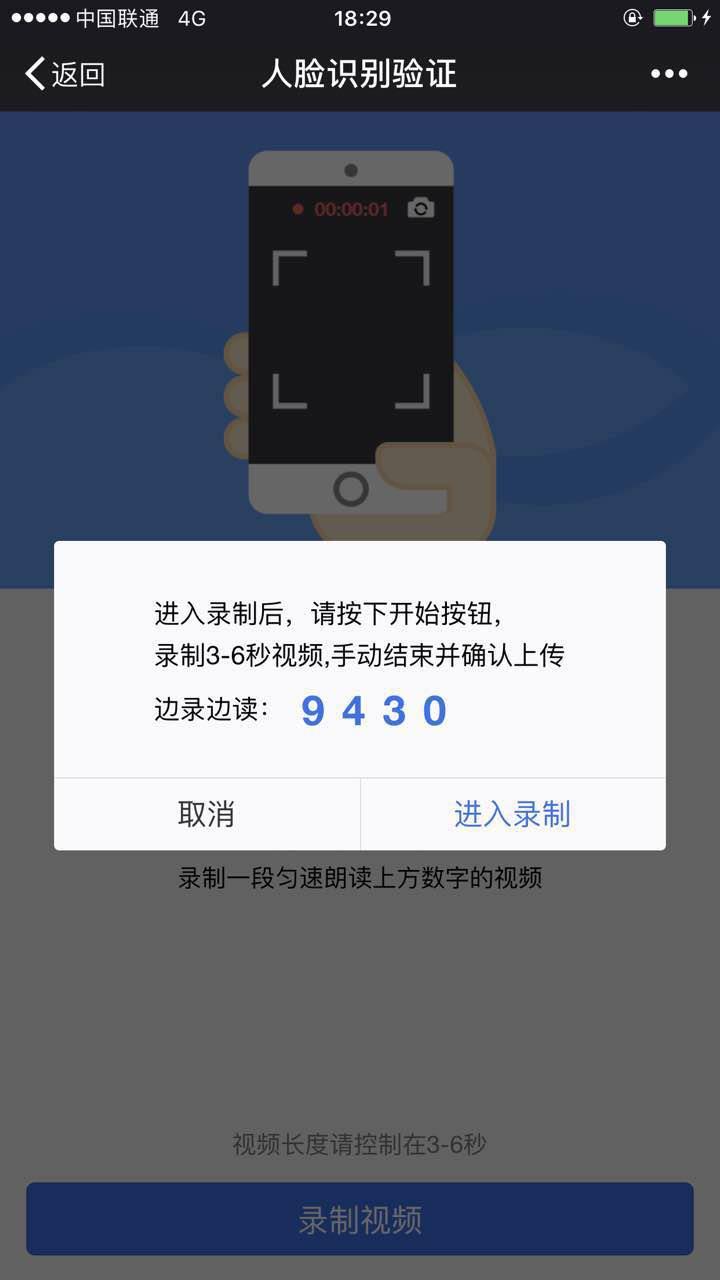Tap the 录制视频 button
720x1280 pixels.
tap(360, 1219)
